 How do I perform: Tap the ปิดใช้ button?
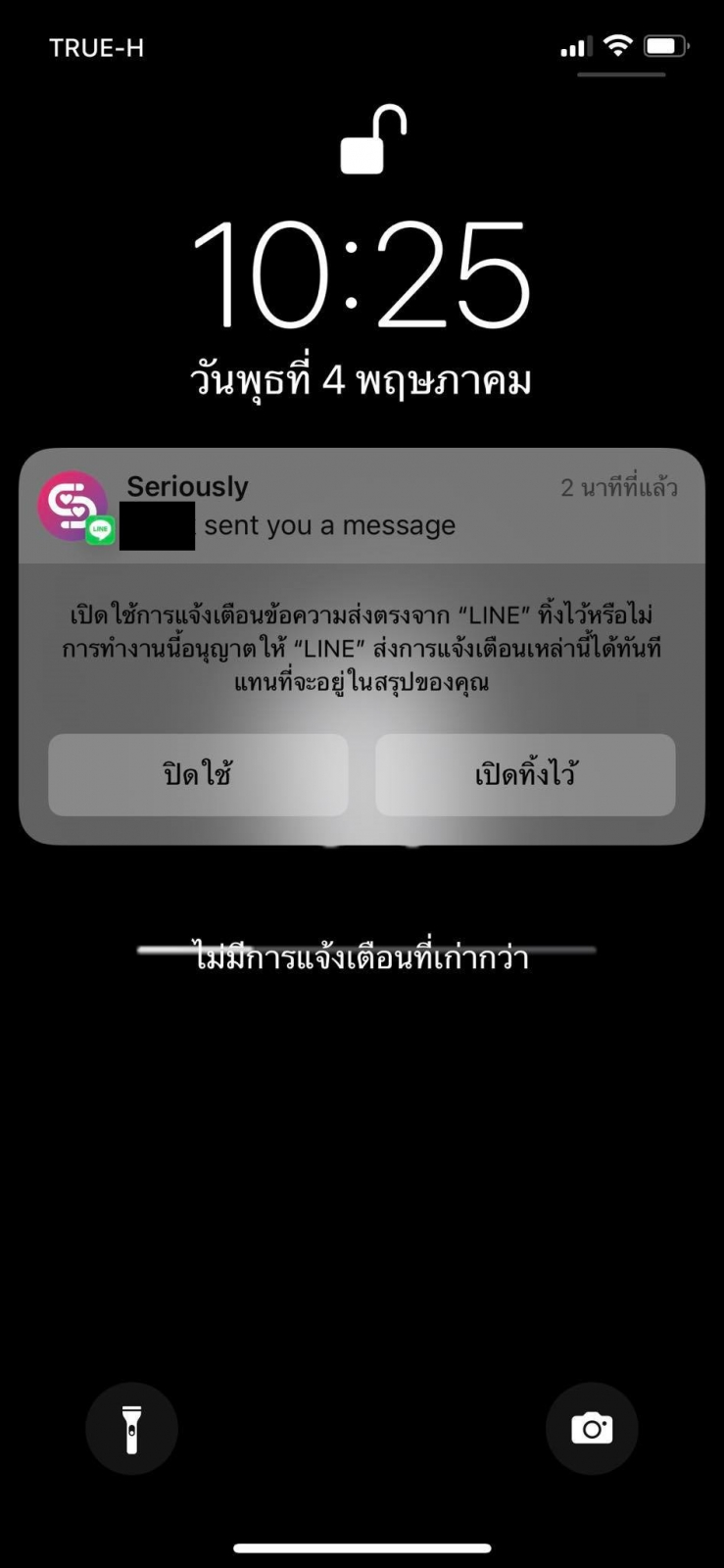pyautogui.click(x=198, y=775)
